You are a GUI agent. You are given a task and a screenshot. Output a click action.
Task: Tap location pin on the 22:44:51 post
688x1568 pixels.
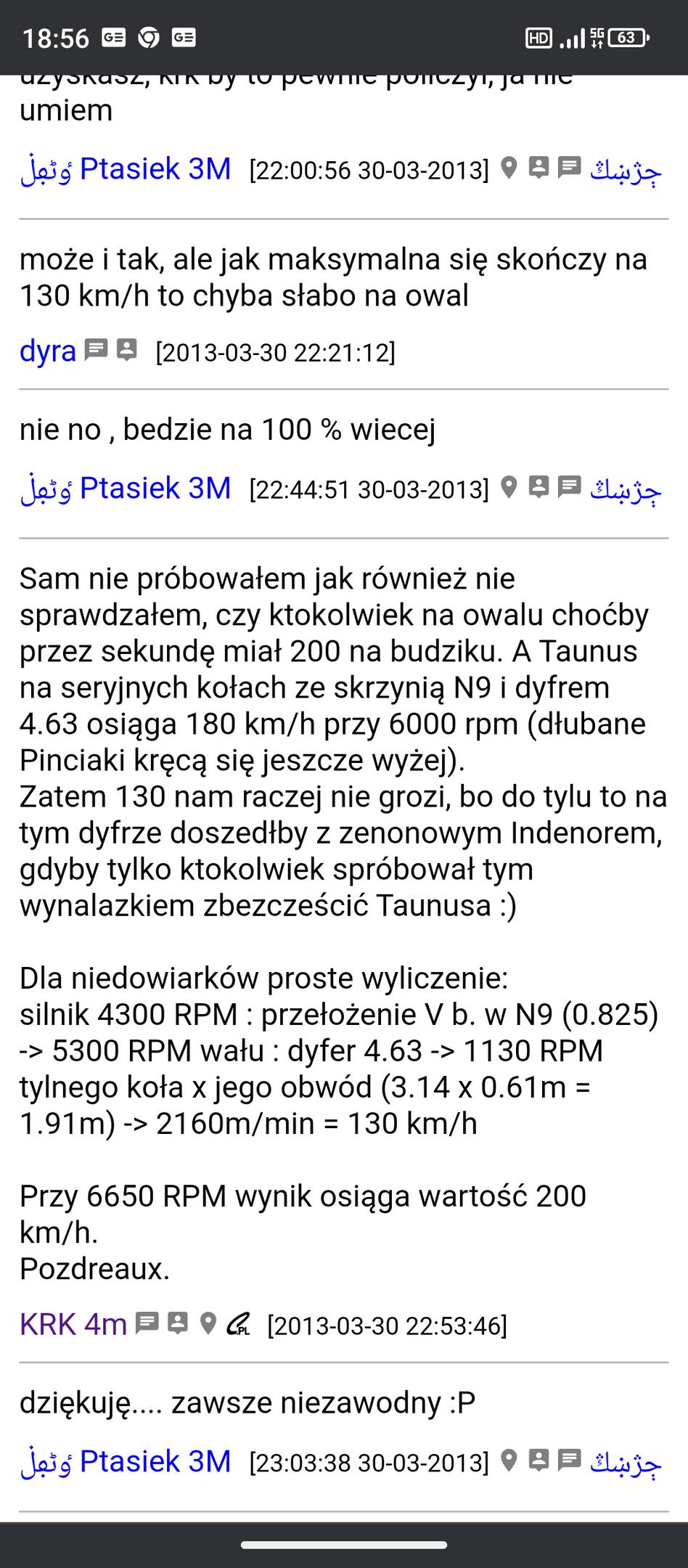coord(509,487)
